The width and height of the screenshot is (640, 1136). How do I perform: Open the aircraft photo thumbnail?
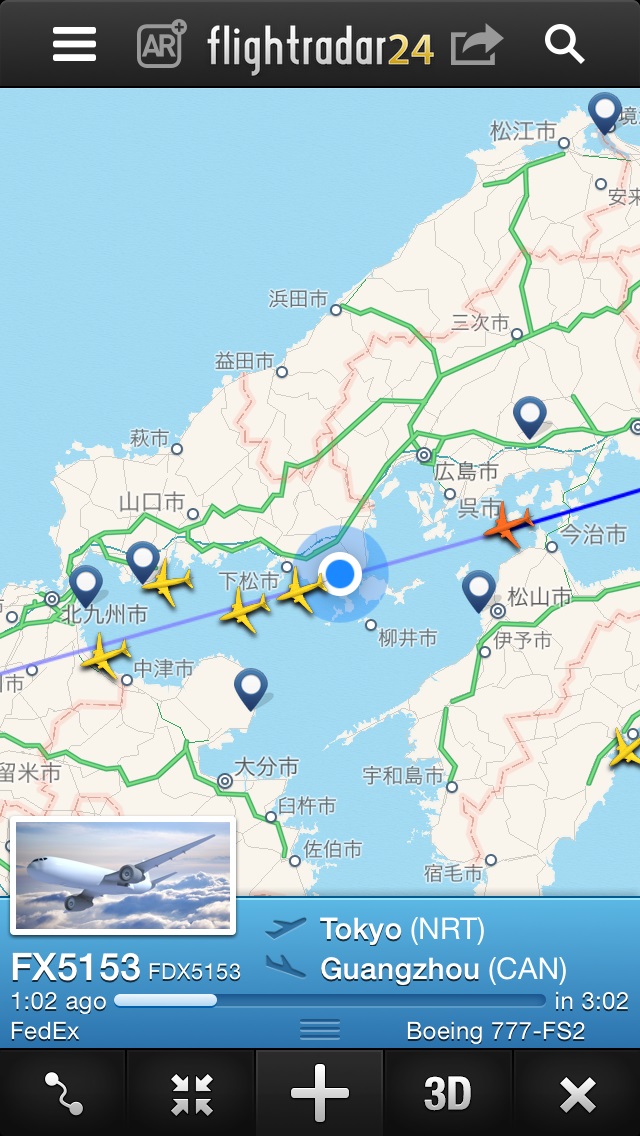[122, 875]
